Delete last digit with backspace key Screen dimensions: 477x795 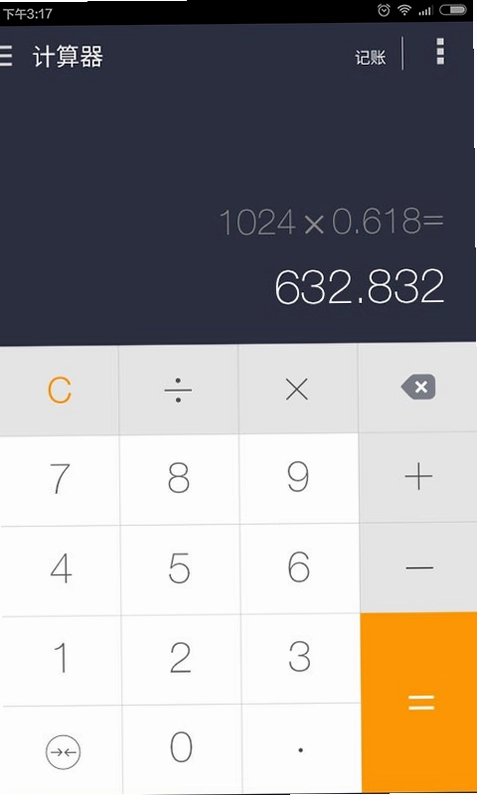point(418,388)
